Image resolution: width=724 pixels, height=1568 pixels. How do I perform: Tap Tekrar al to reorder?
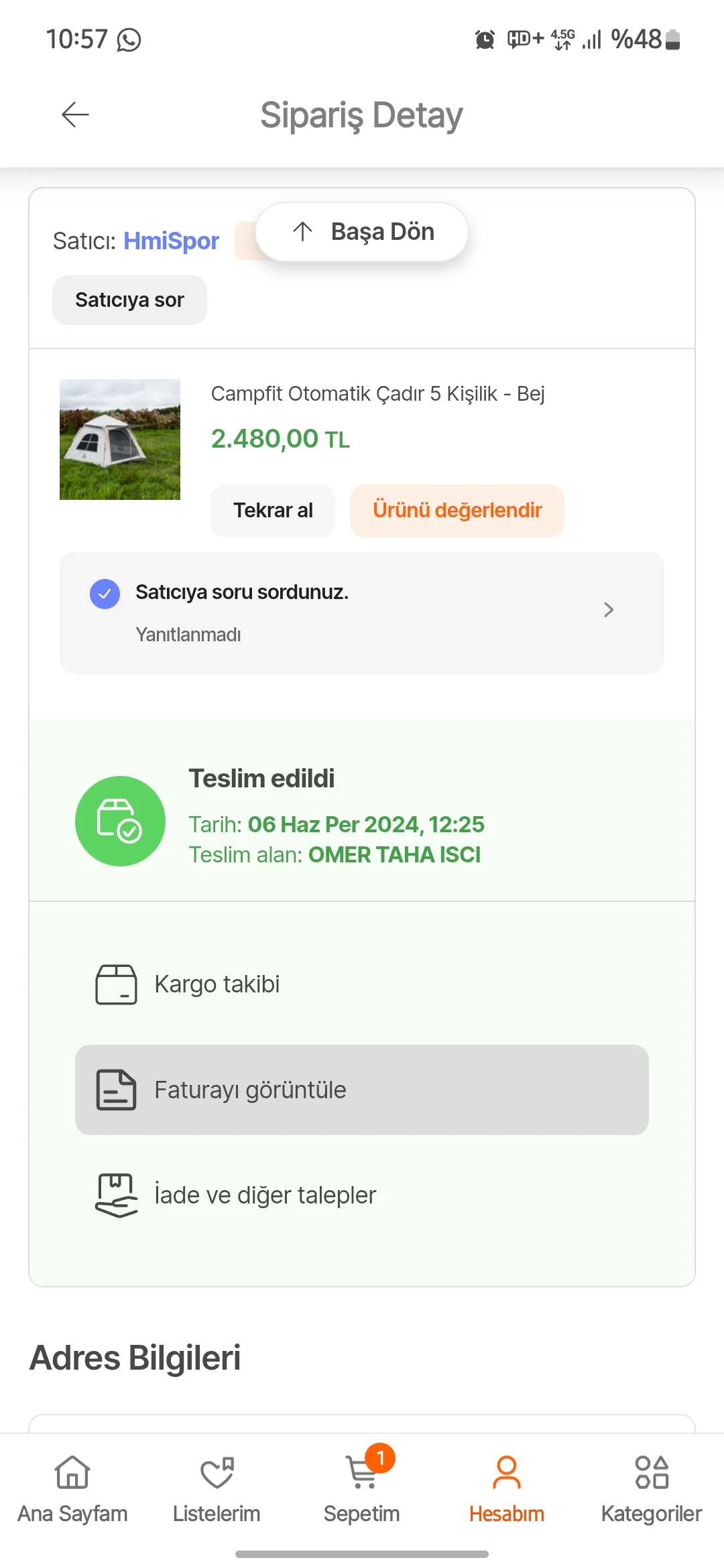(x=273, y=511)
